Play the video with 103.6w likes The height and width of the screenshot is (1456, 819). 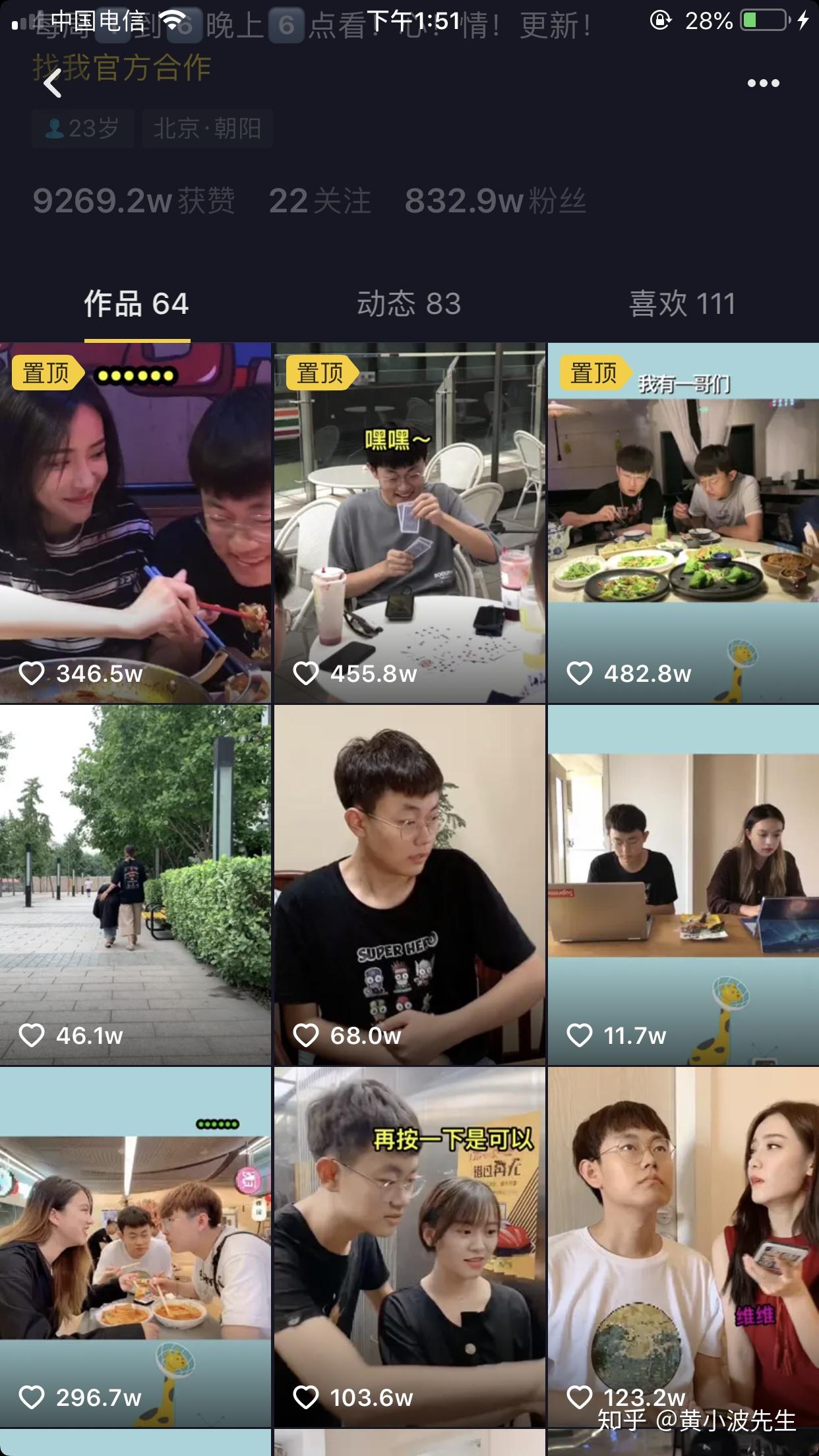409,1246
